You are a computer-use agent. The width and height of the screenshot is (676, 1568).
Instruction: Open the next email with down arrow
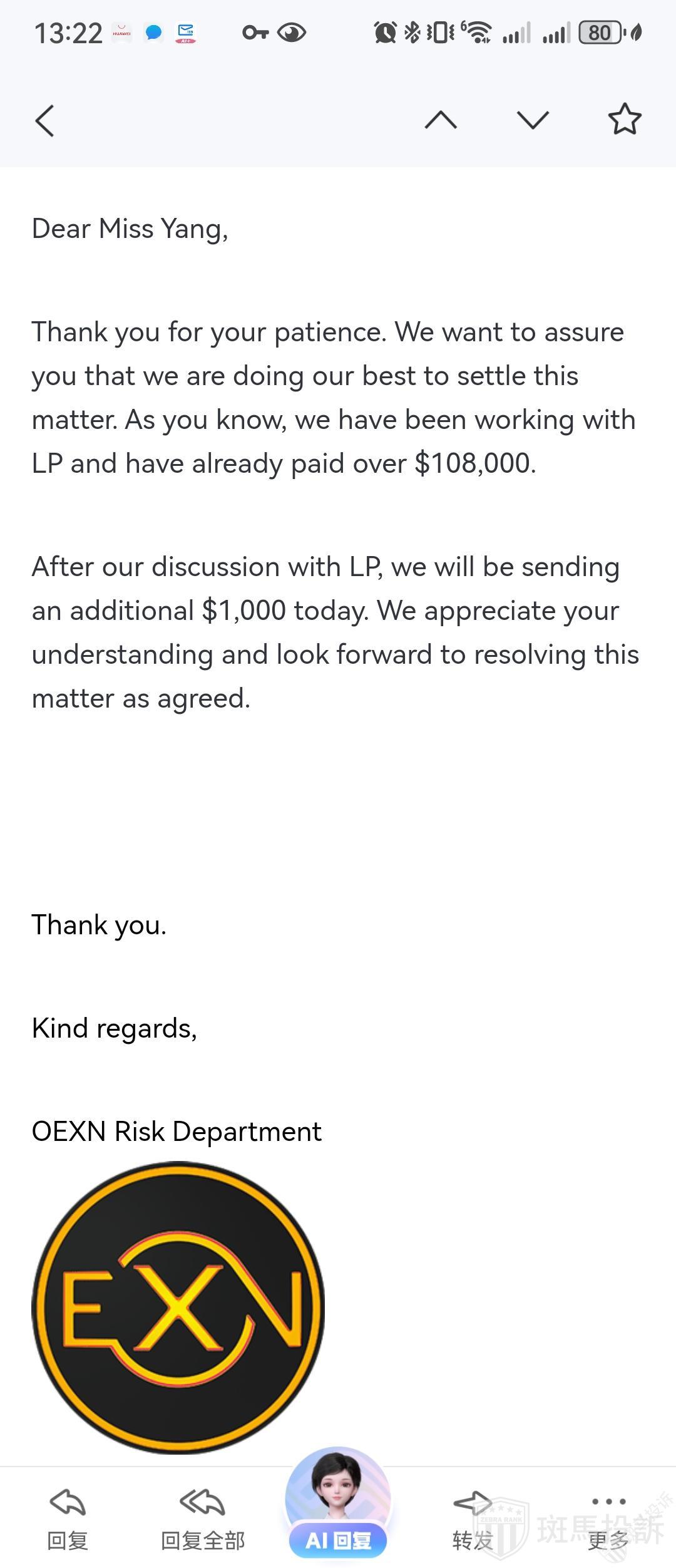pyautogui.click(x=533, y=120)
